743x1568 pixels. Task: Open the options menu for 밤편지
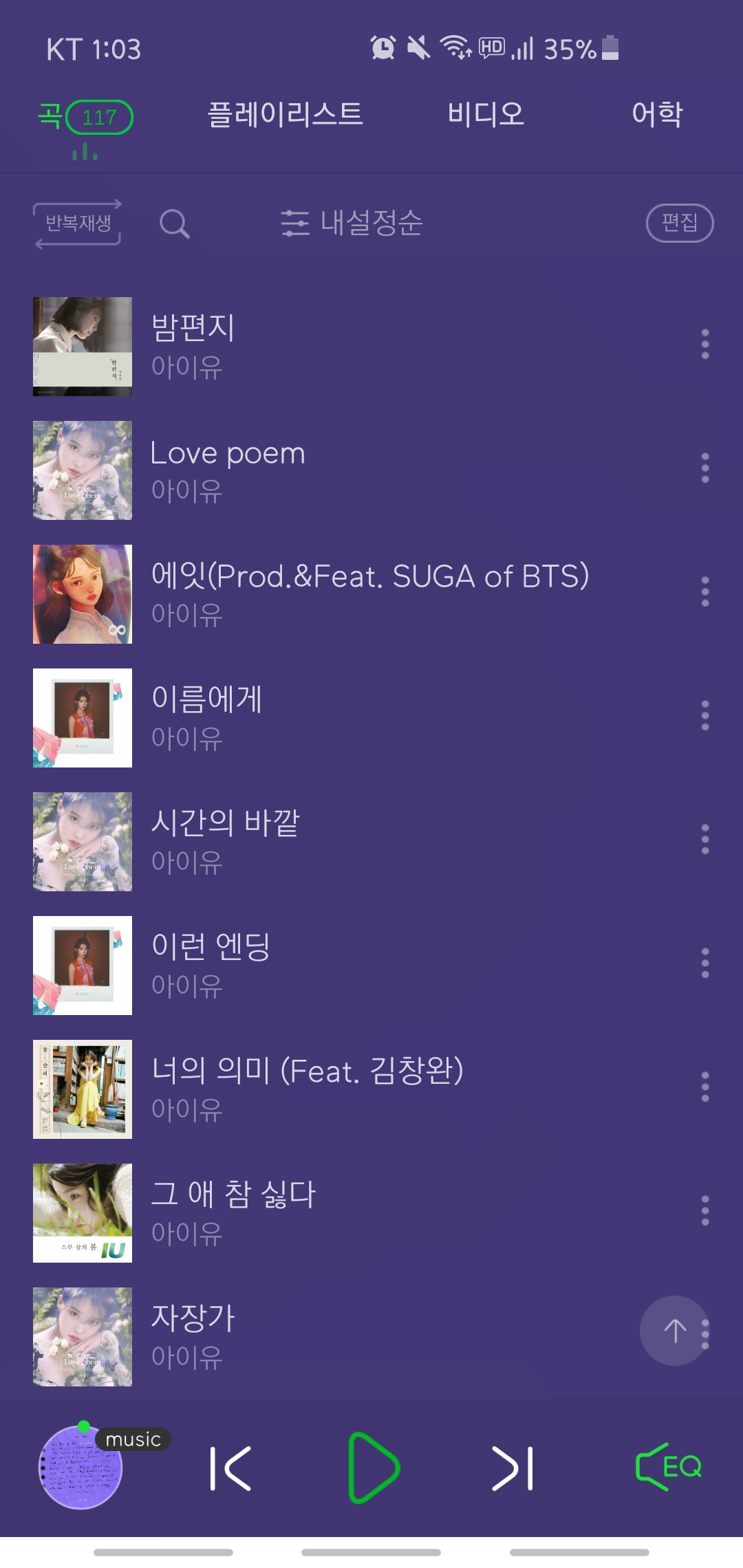coord(703,345)
